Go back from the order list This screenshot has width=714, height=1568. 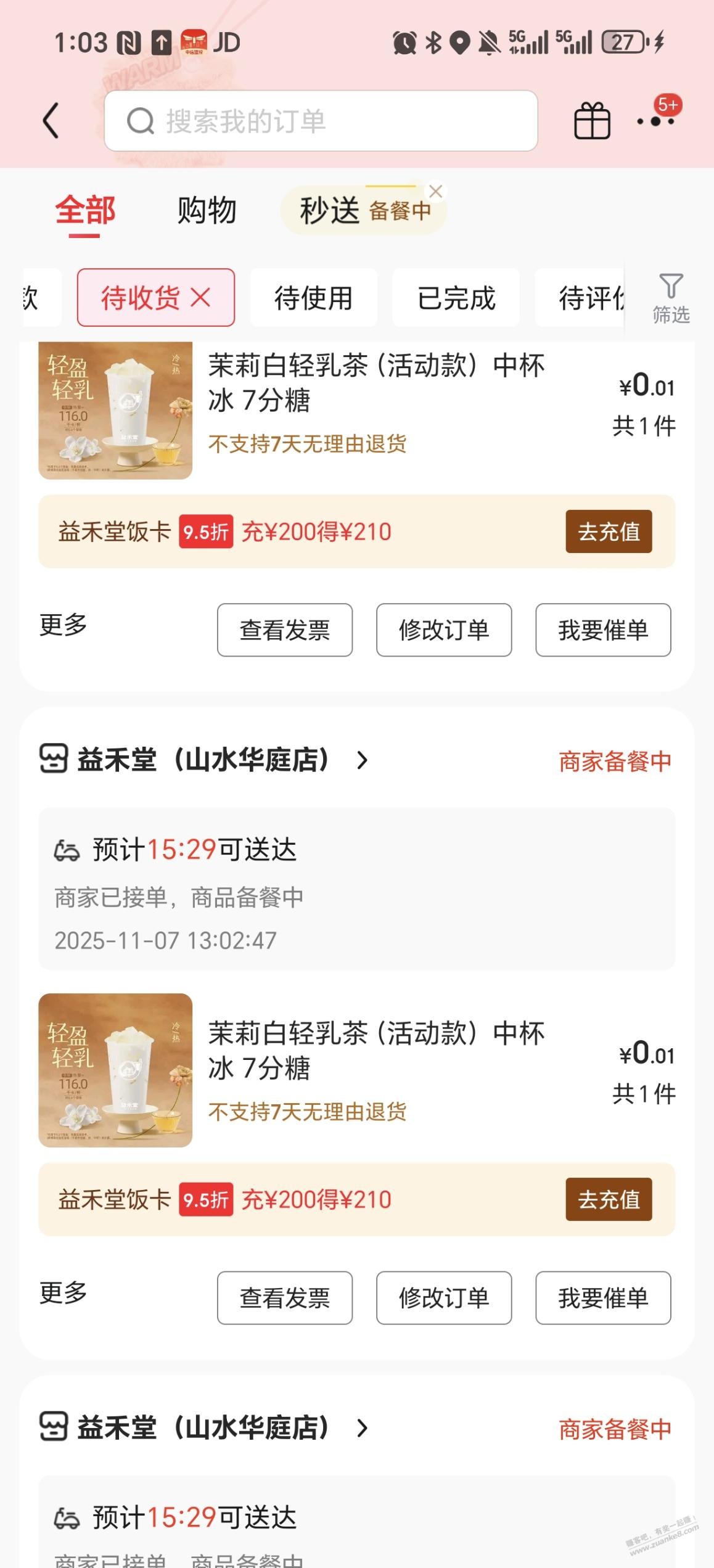click(51, 120)
